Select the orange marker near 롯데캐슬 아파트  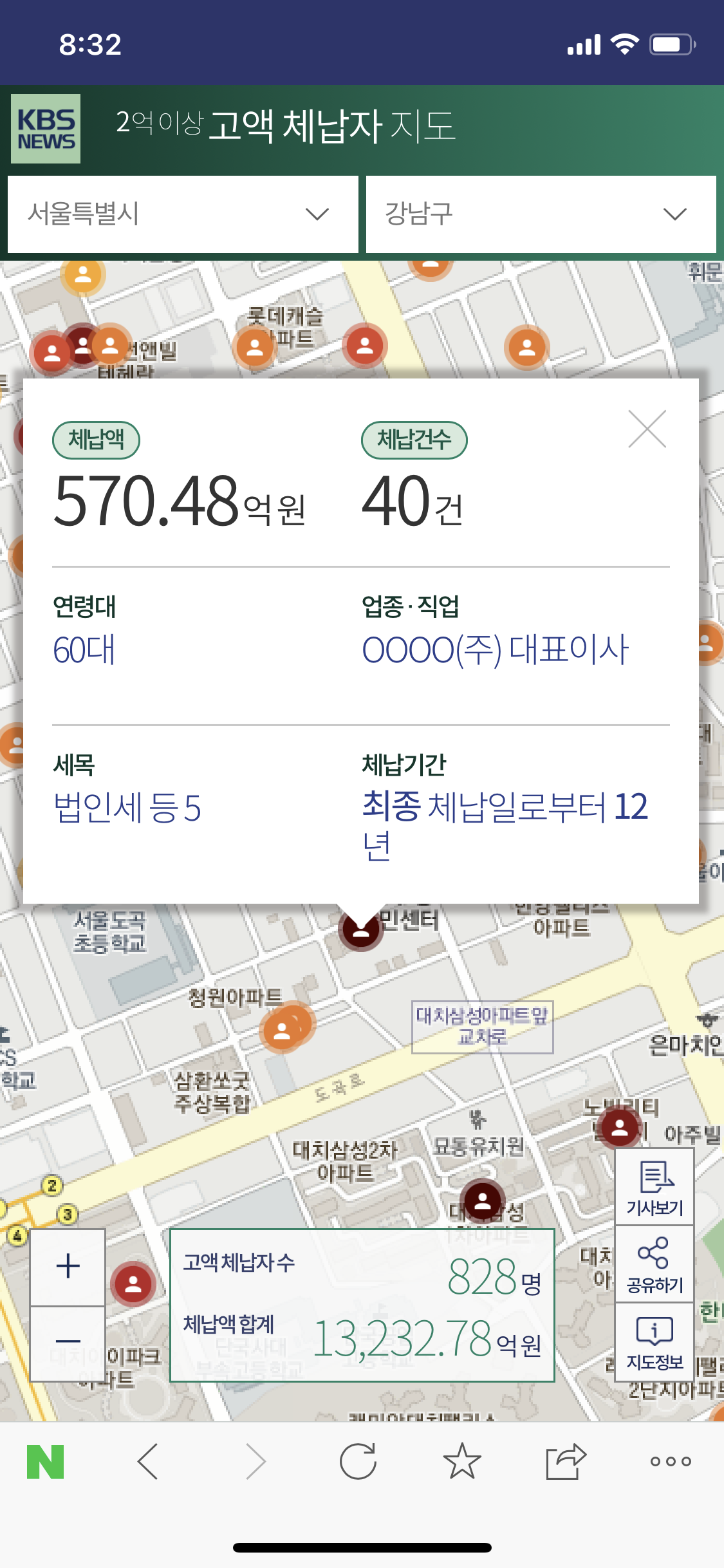[255, 348]
